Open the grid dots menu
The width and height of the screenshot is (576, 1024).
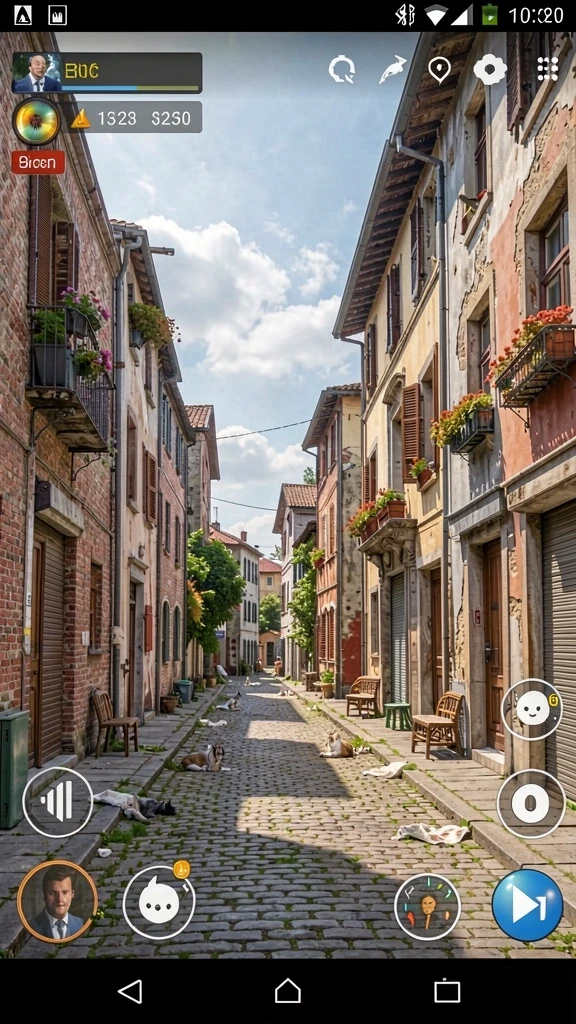[547, 69]
